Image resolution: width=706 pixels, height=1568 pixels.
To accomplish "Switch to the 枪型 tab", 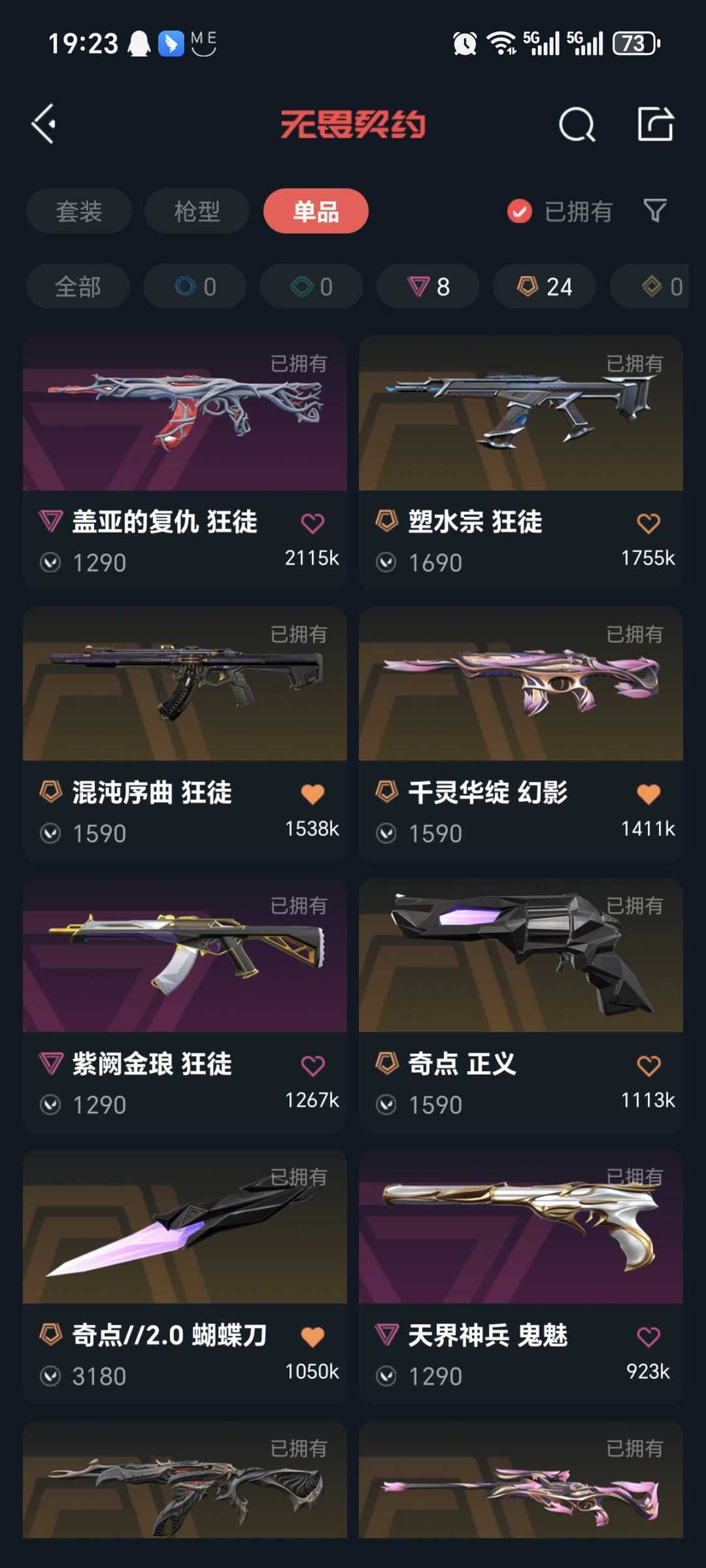I will pos(197,211).
